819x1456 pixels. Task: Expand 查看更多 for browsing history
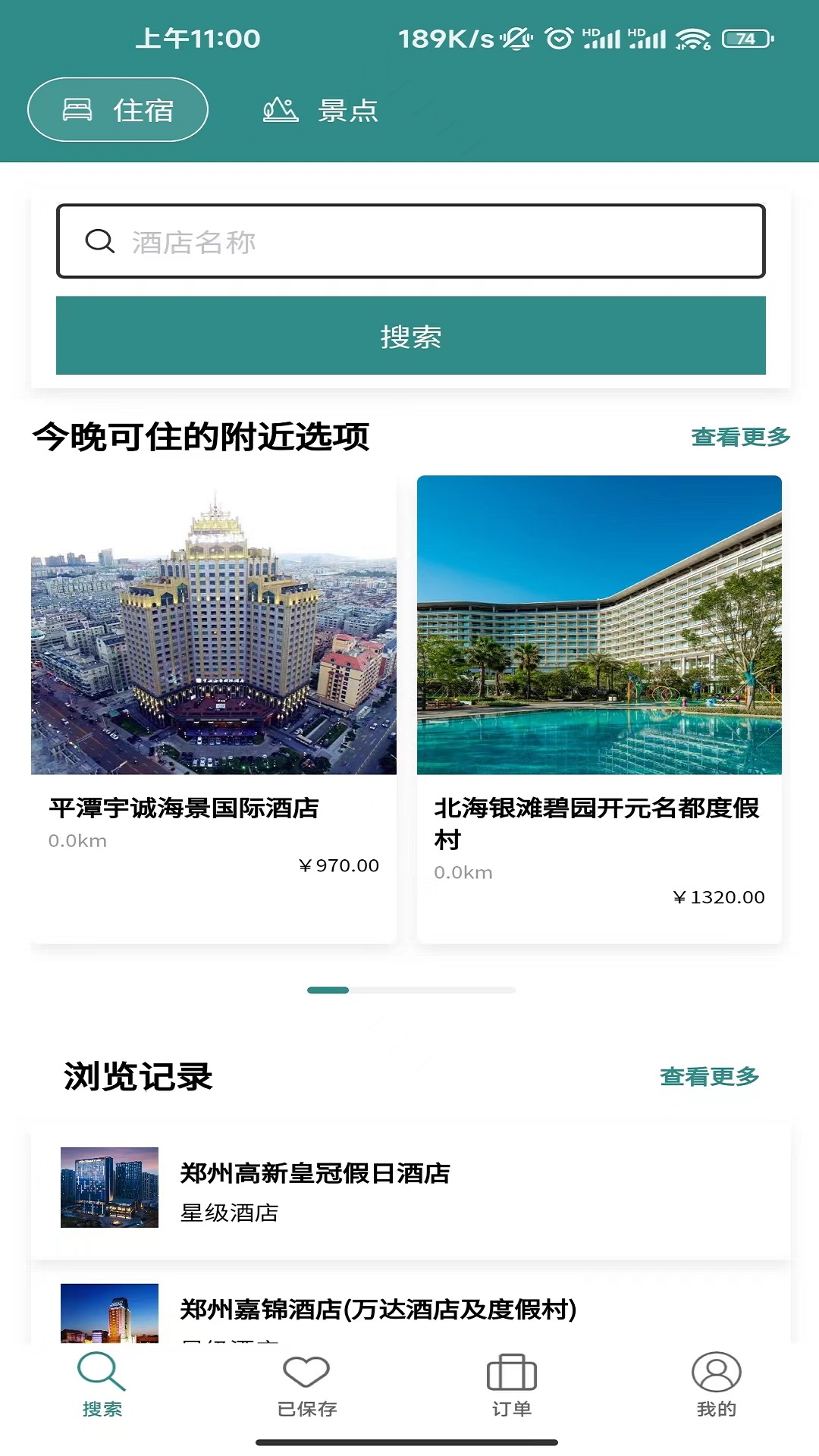[x=711, y=1075]
